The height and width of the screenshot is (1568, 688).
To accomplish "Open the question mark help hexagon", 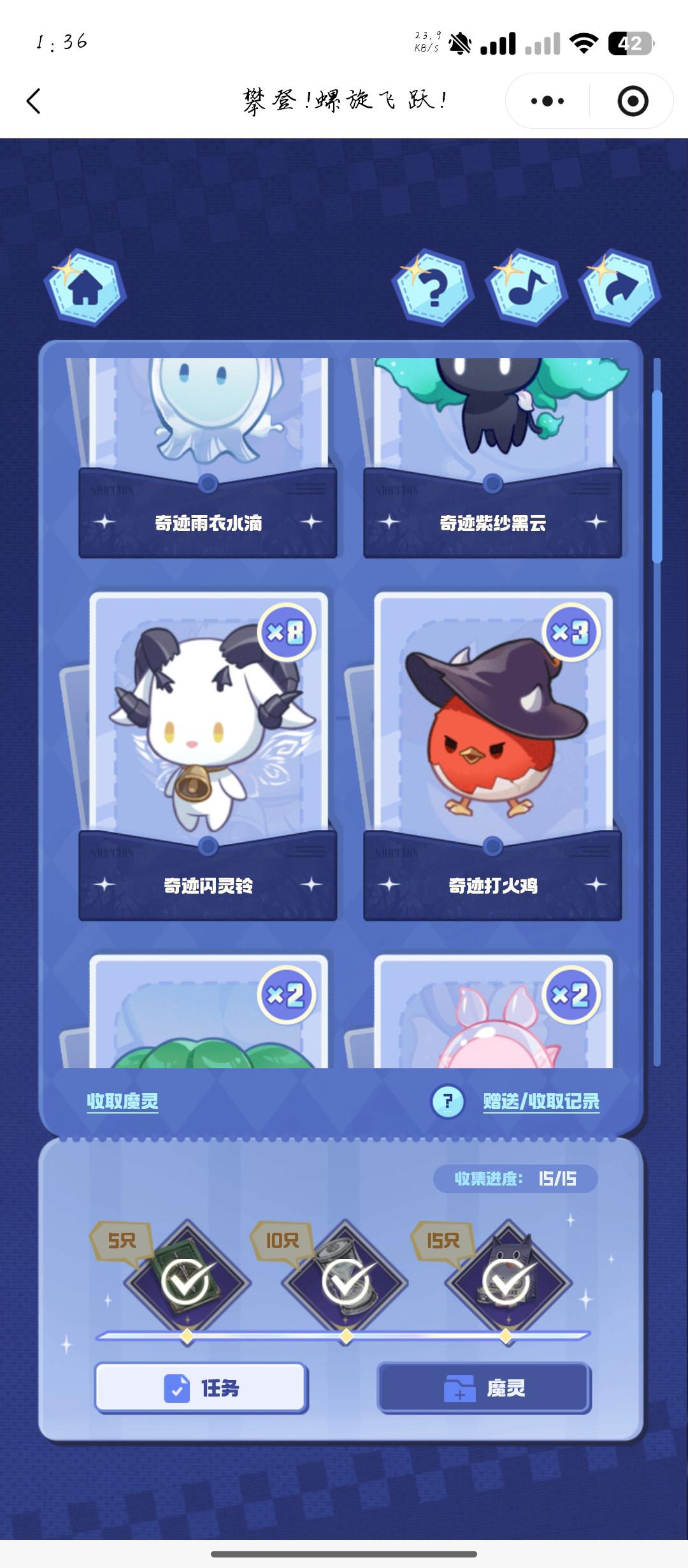I will pyautogui.click(x=433, y=287).
